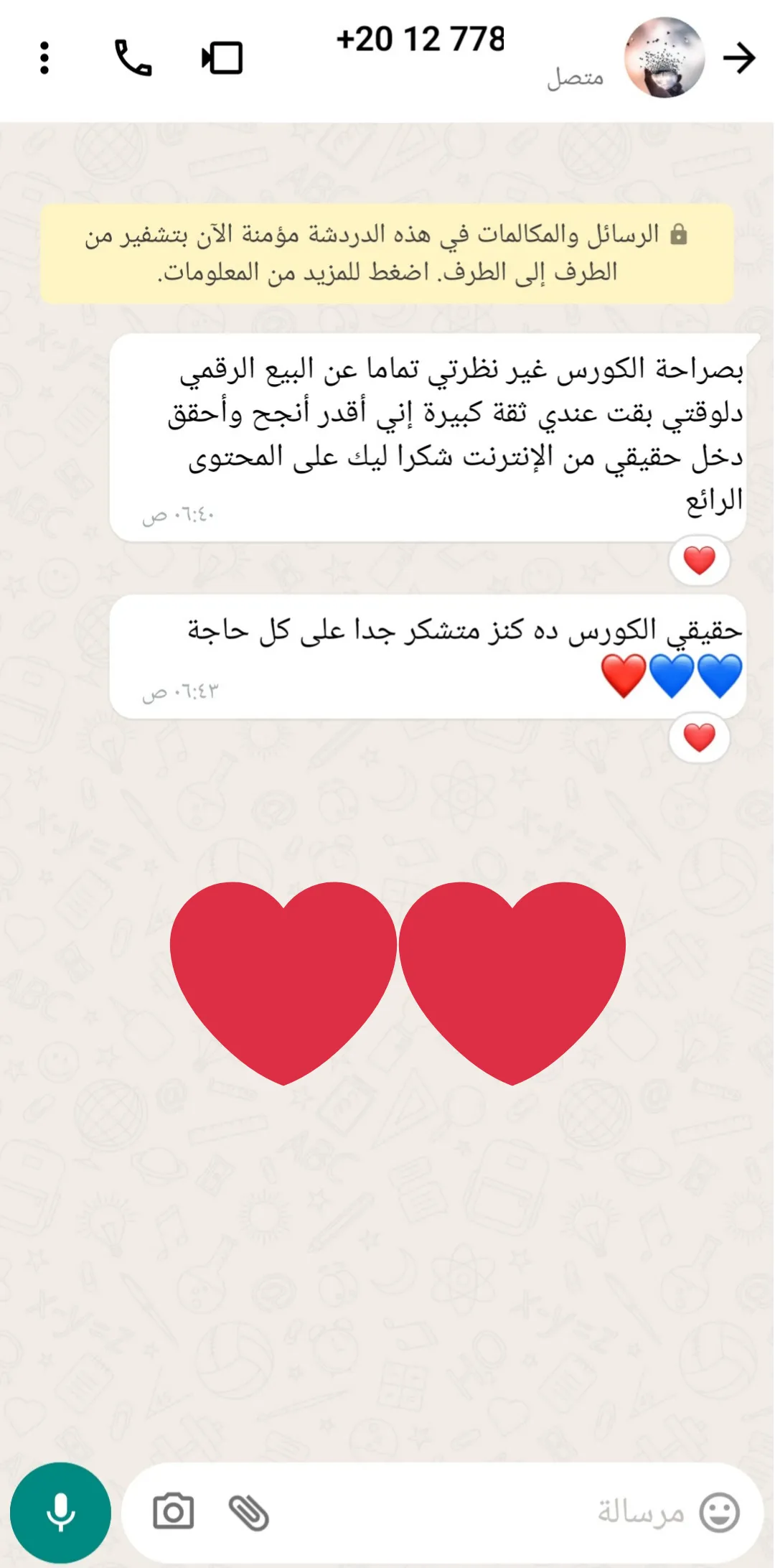Open the contact's profile picture
The width and height of the screenshot is (775, 1568).
[x=664, y=58]
